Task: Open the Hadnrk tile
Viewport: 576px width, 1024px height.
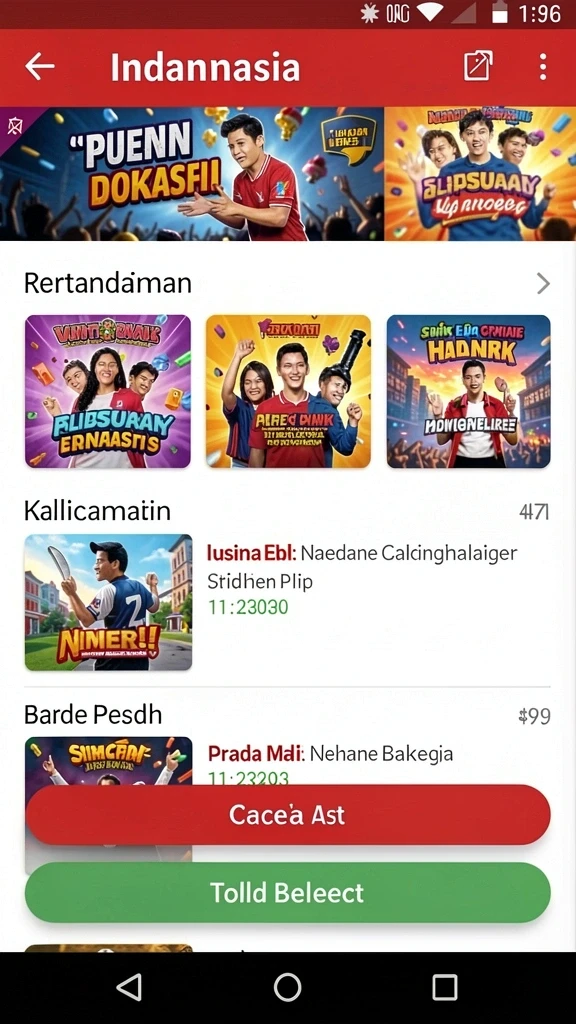Action: [468, 391]
